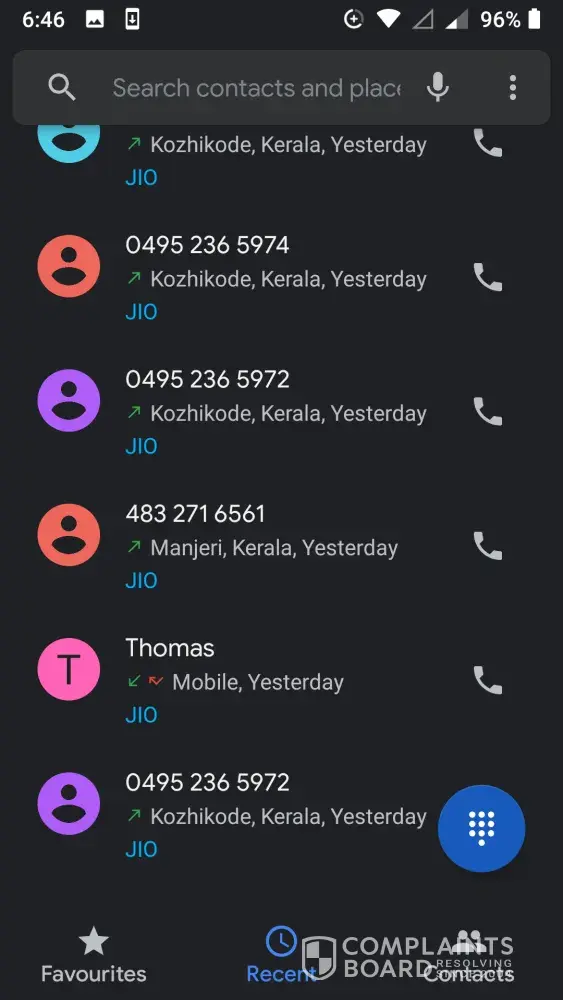Start voice search with the microphone
Image resolution: width=563 pixels, height=1000 pixels.
point(437,87)
